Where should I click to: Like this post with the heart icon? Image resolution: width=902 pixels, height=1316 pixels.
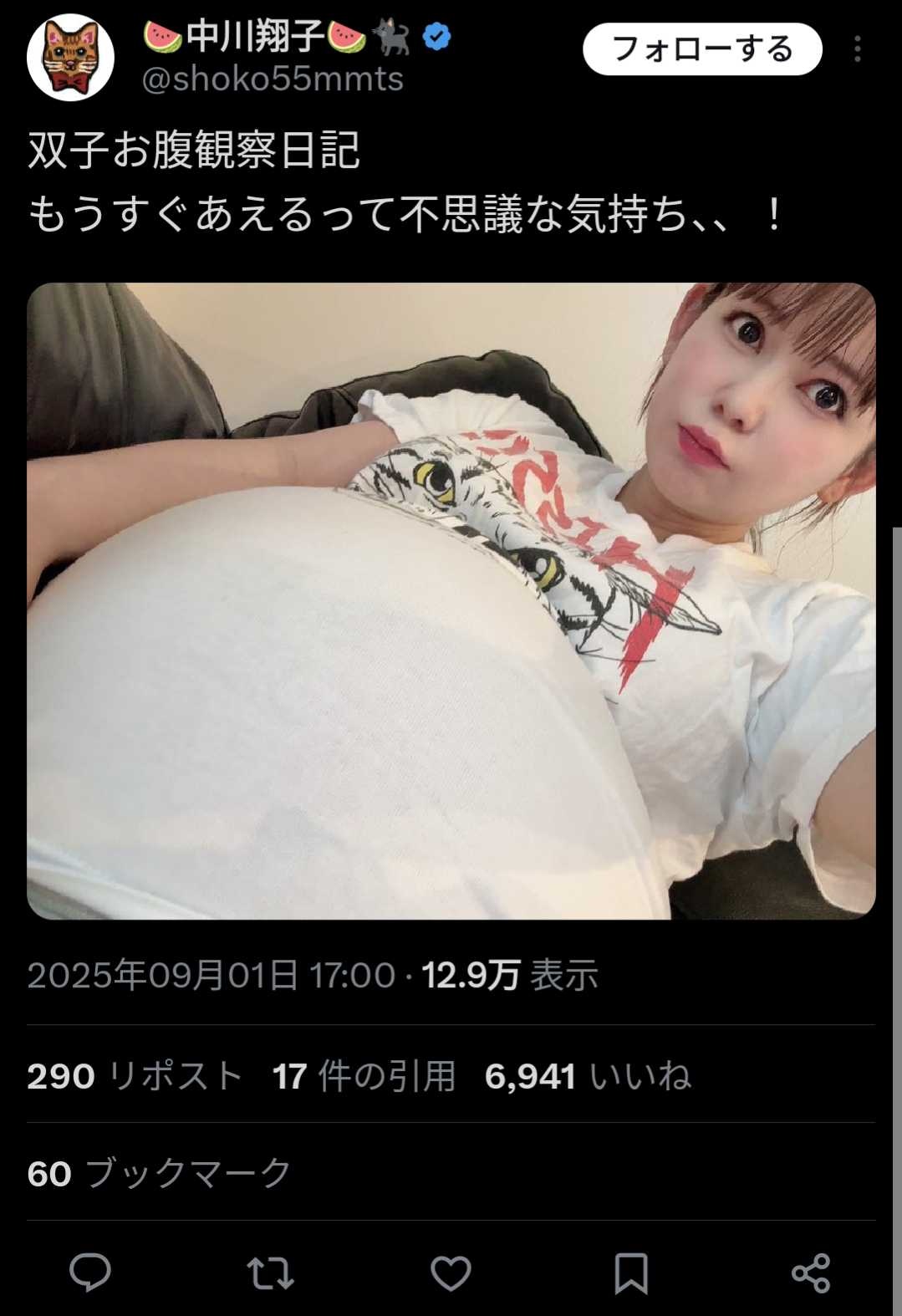(451, 1273)
